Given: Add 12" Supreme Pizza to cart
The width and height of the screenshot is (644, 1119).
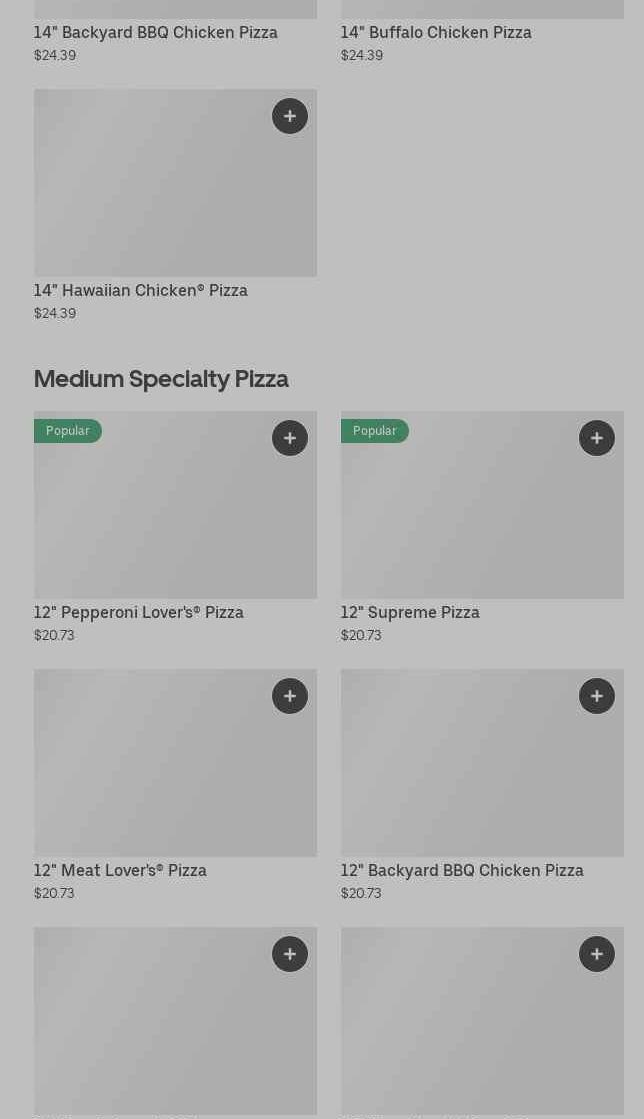Looking at the screenshot, I should click(597, 438).
